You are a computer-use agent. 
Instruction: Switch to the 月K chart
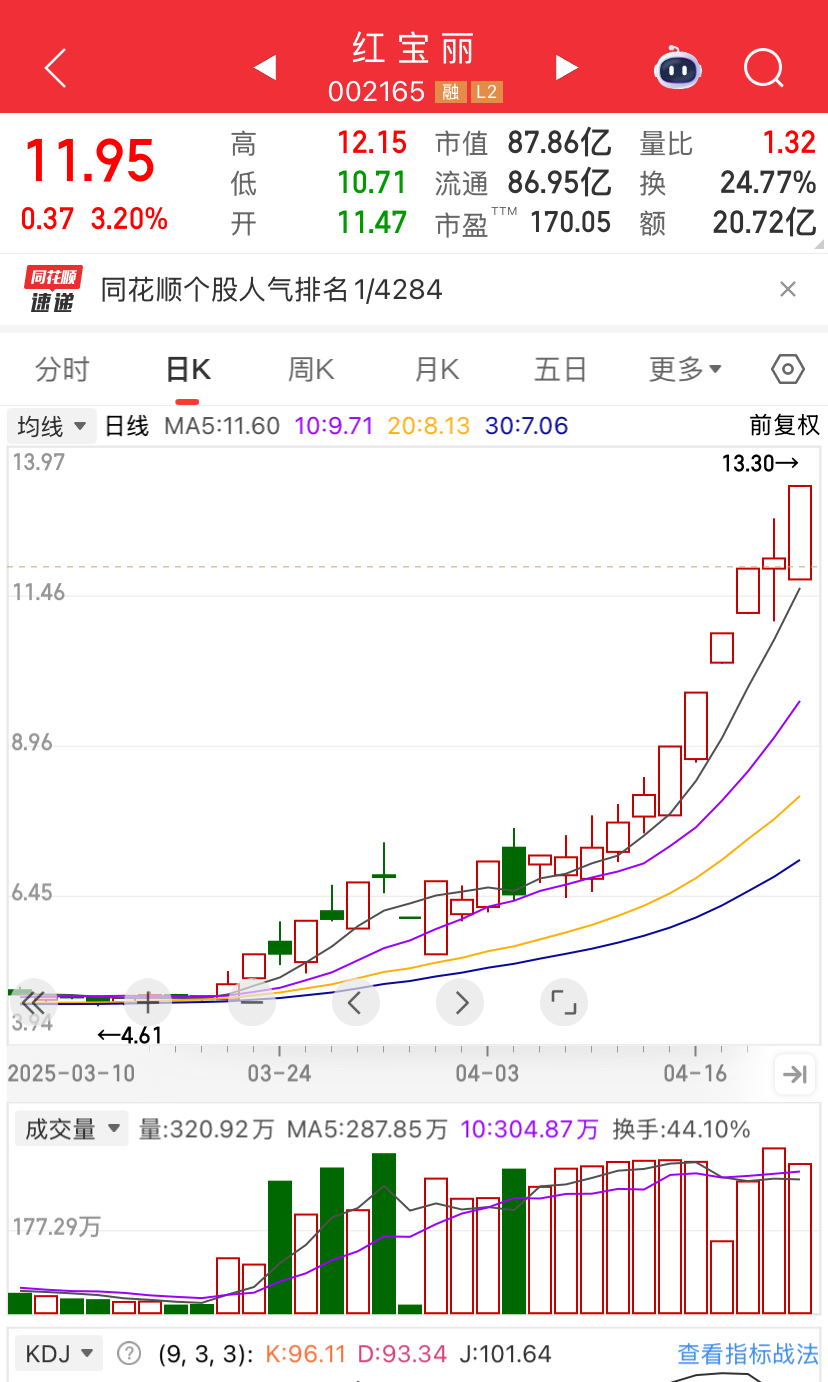tap(436, 370)
